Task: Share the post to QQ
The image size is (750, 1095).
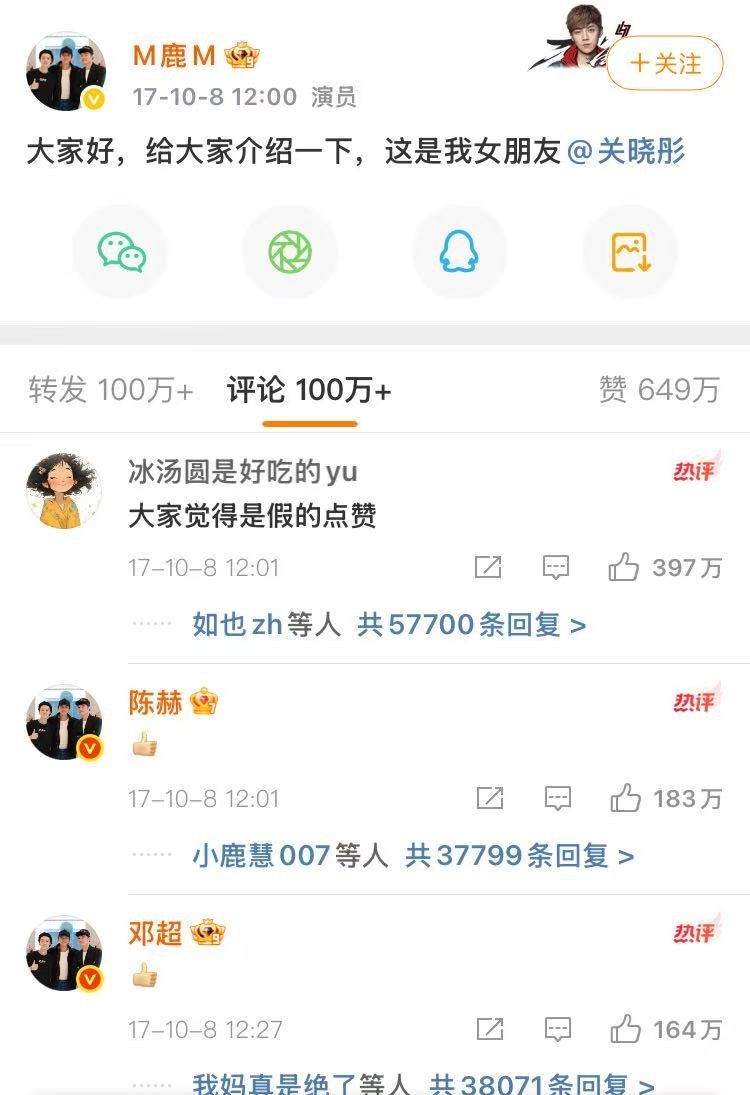Action: pos(459,252)
